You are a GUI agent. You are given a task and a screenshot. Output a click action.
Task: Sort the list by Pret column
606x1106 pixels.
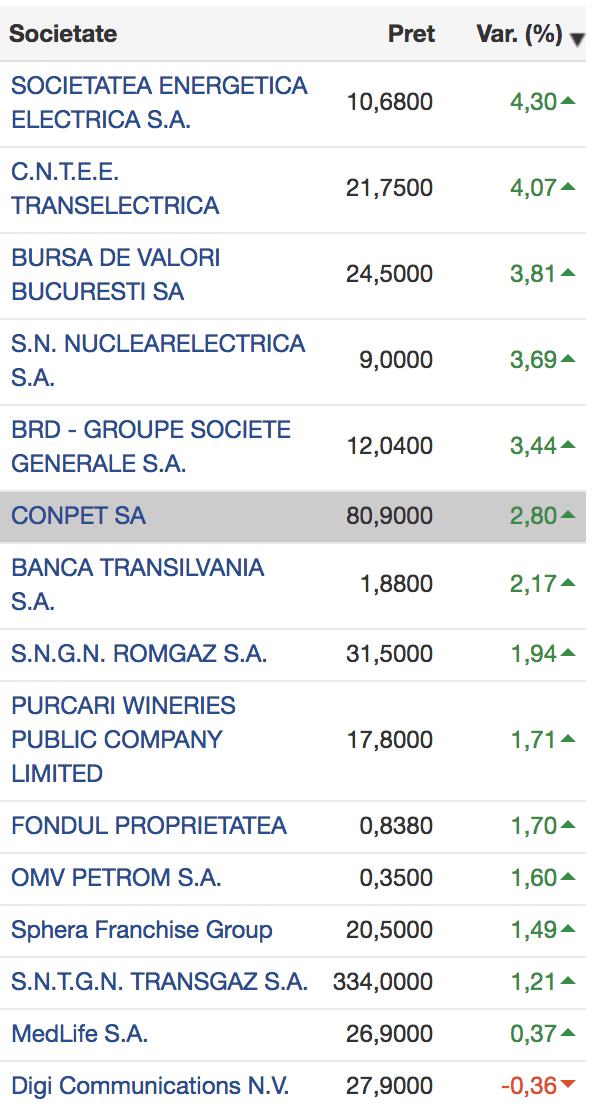tap(411, 34)
